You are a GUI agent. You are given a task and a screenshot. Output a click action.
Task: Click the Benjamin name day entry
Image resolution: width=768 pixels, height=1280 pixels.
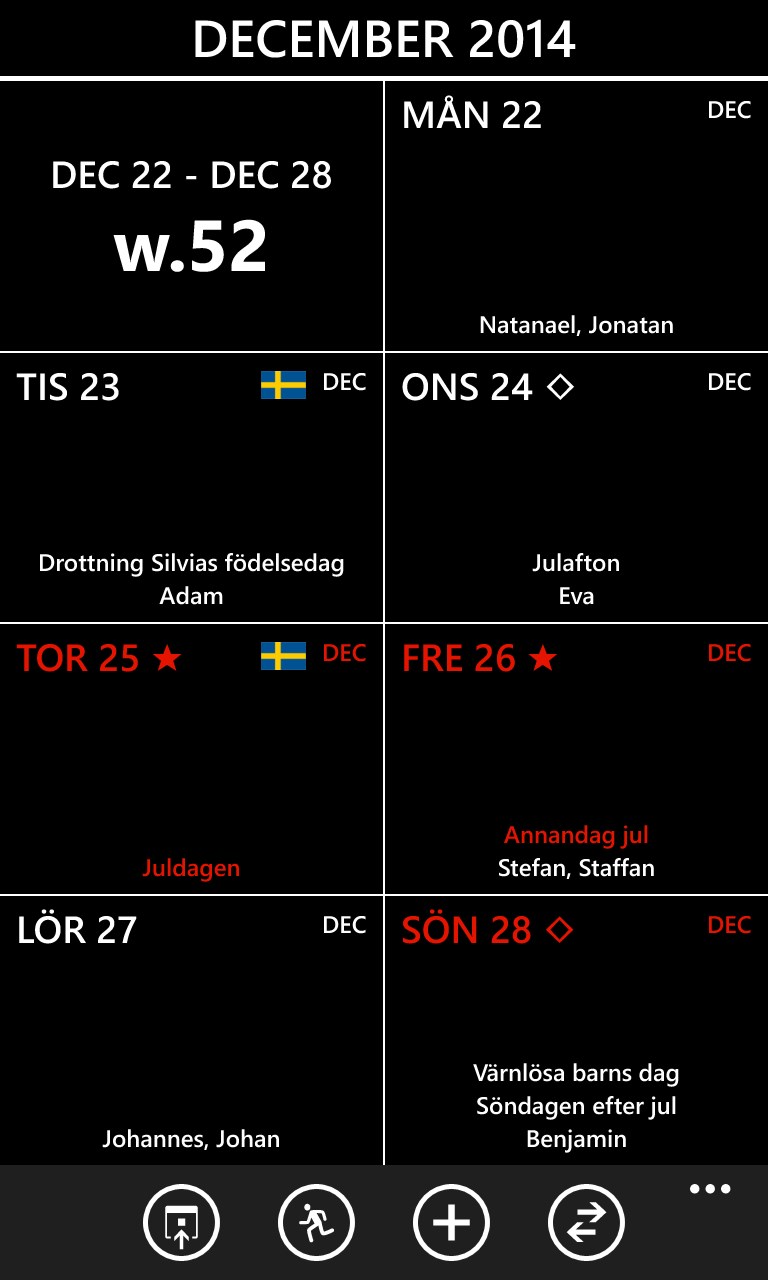pos(575,1138)
